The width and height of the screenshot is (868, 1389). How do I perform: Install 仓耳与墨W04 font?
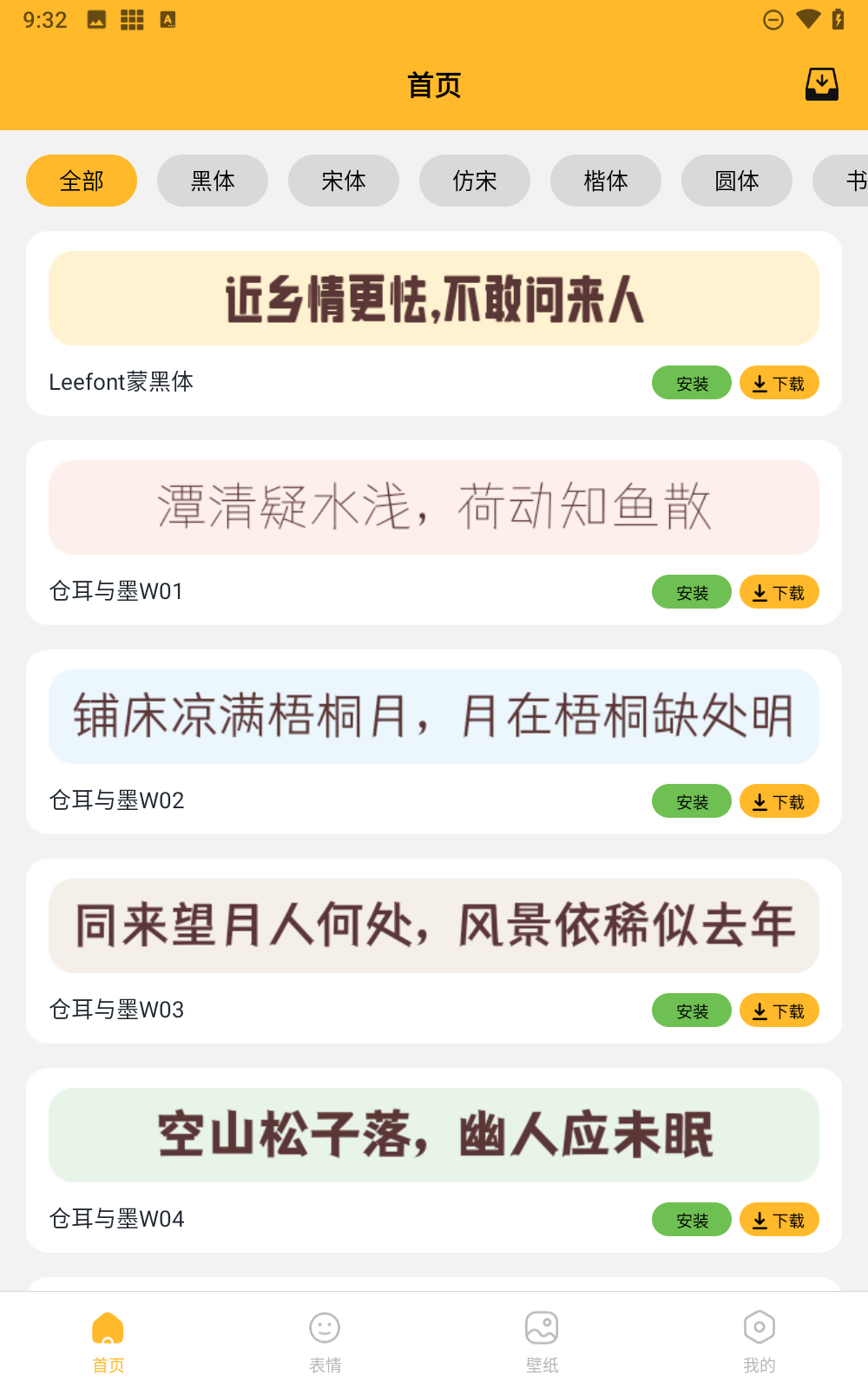coord(692,1220)
